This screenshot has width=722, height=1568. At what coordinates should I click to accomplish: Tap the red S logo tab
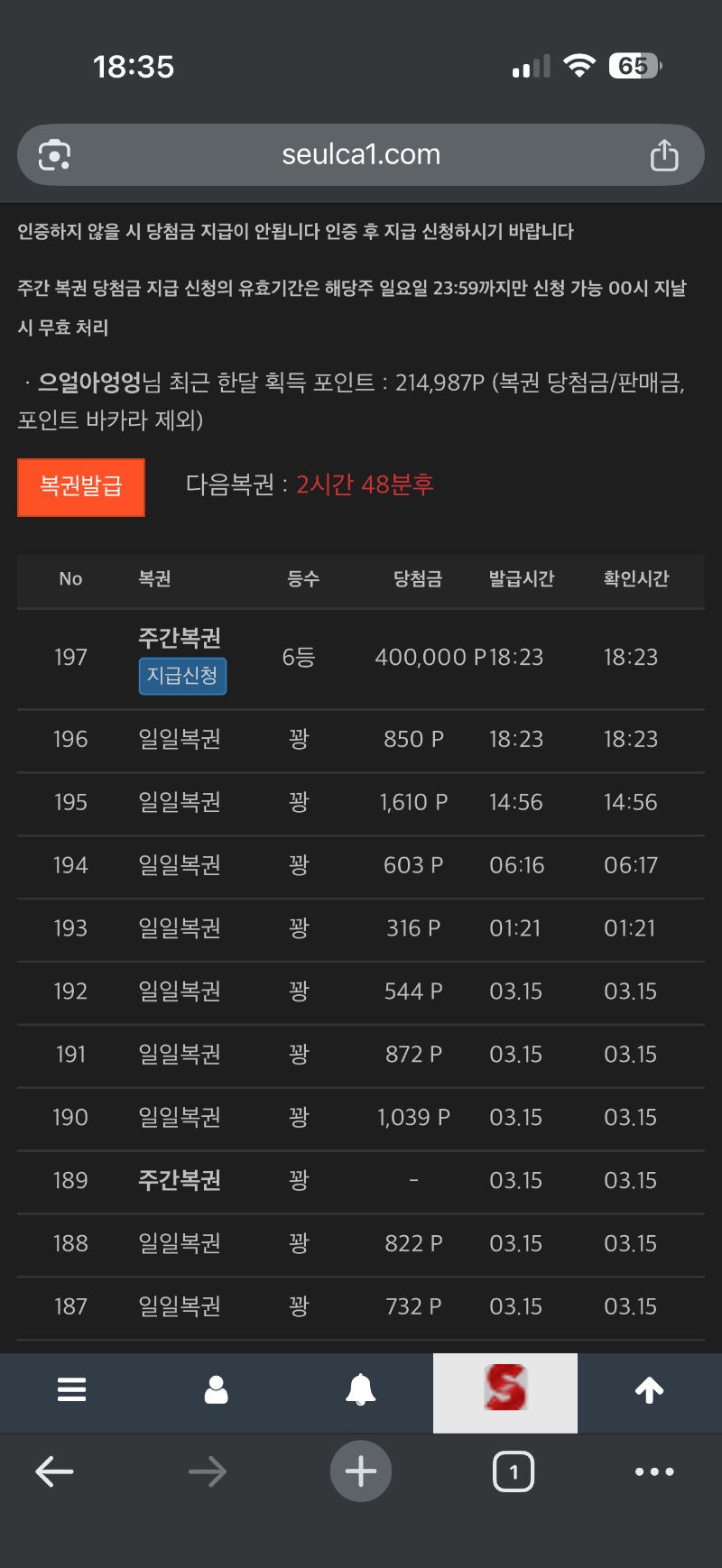(x=505, y=1389)
